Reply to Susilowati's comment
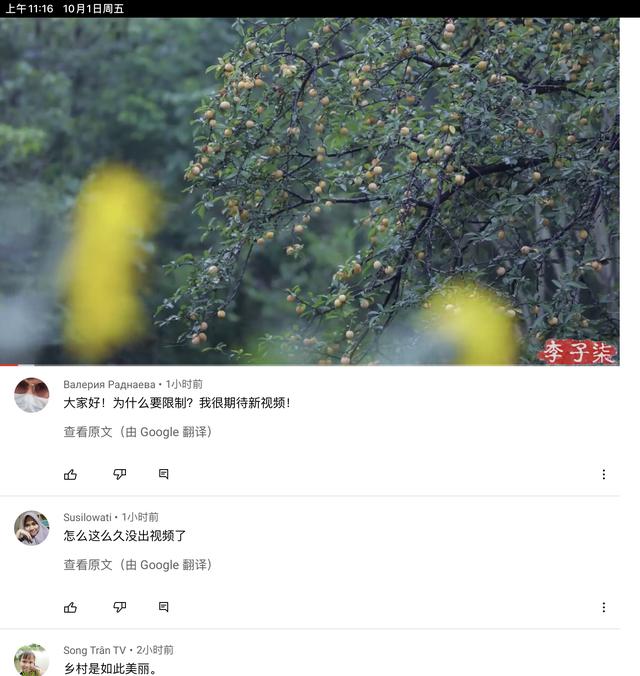The height and width of the screenshot is (676, 640). (x=163, y=607)
